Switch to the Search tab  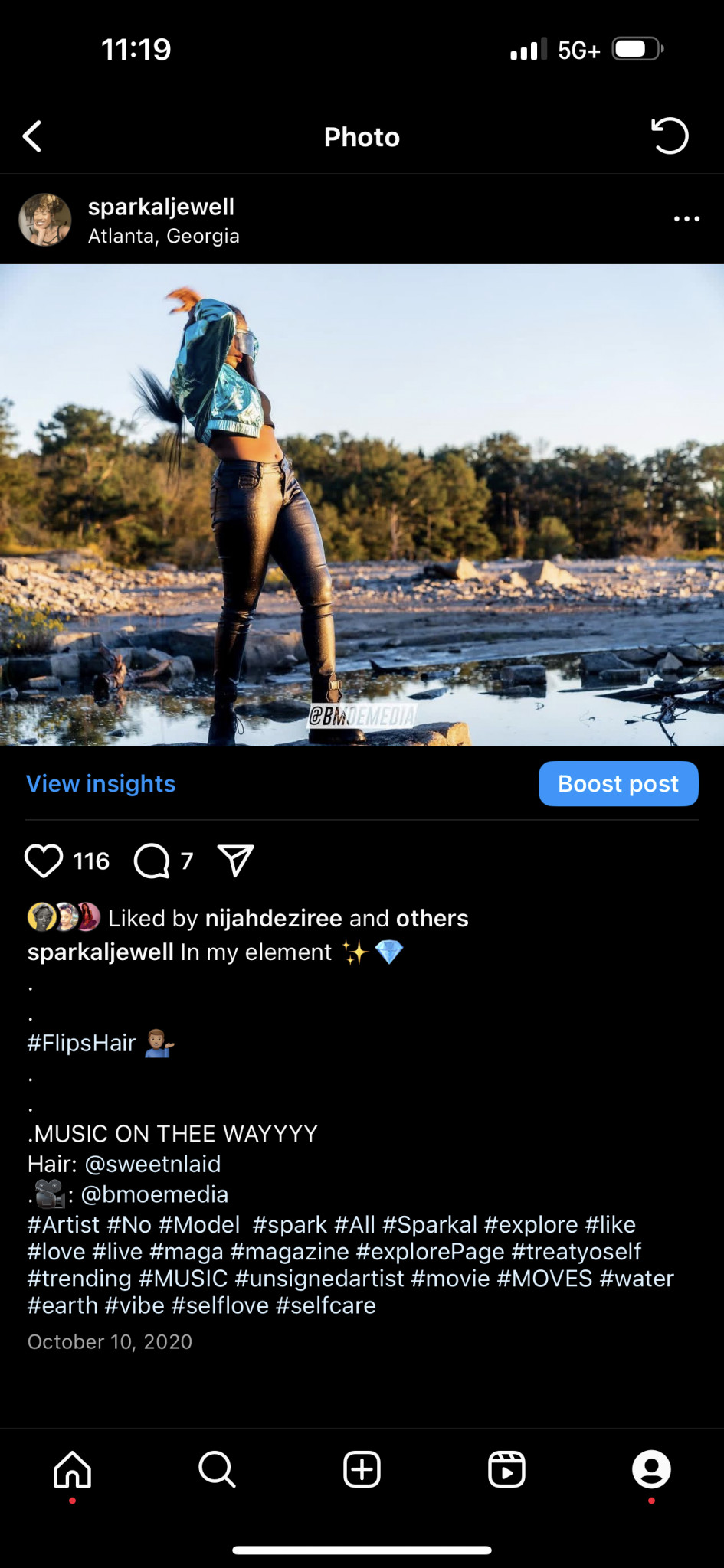coord(217,1469)
